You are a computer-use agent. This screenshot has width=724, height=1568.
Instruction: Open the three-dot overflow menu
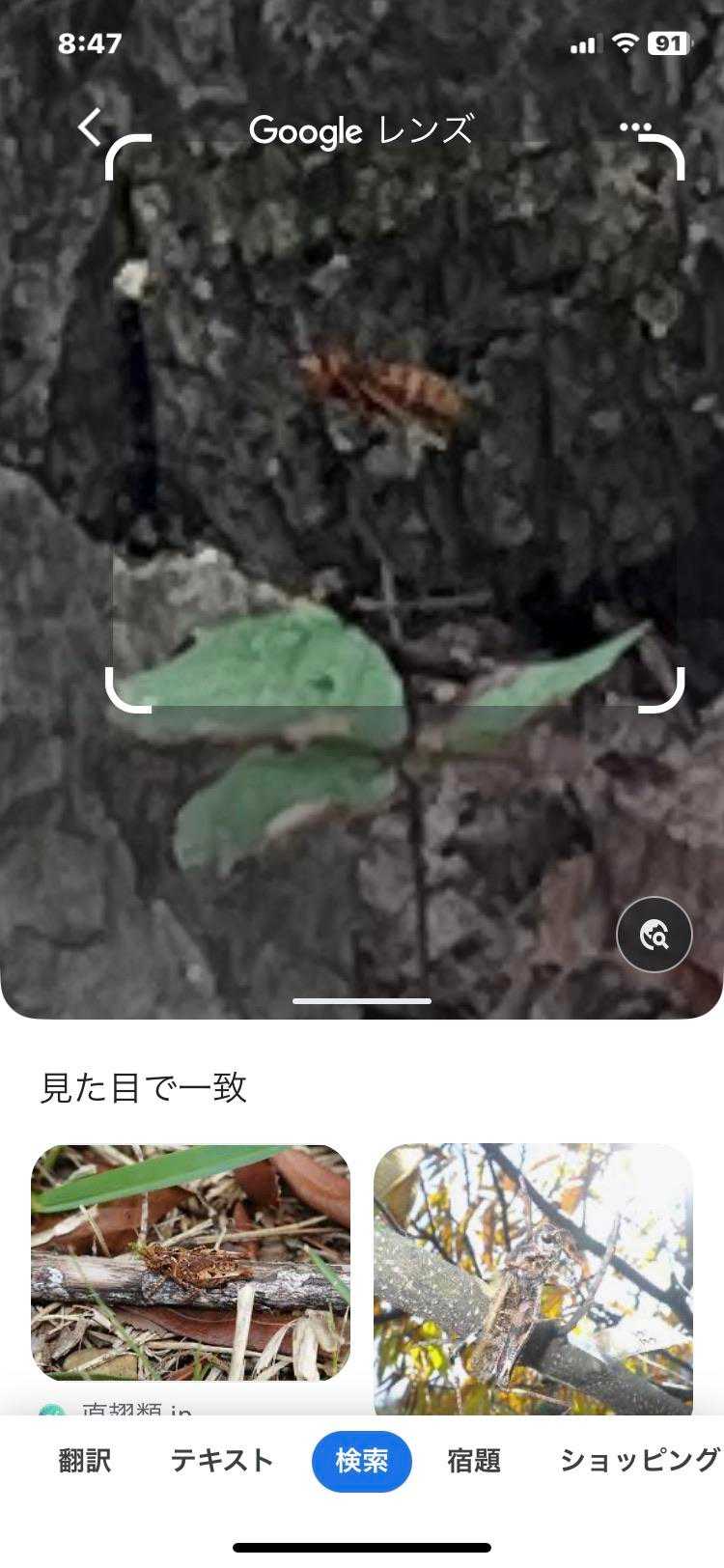634,127
